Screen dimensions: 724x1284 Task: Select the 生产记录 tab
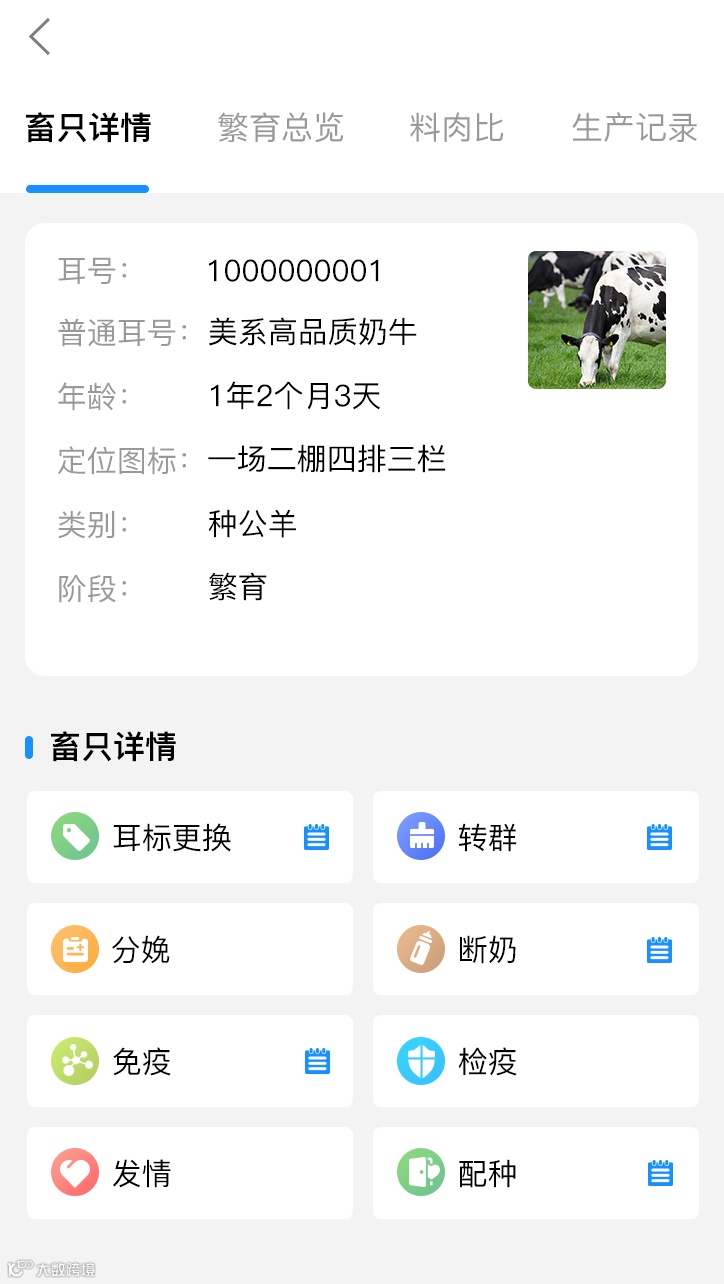point(634,129)
